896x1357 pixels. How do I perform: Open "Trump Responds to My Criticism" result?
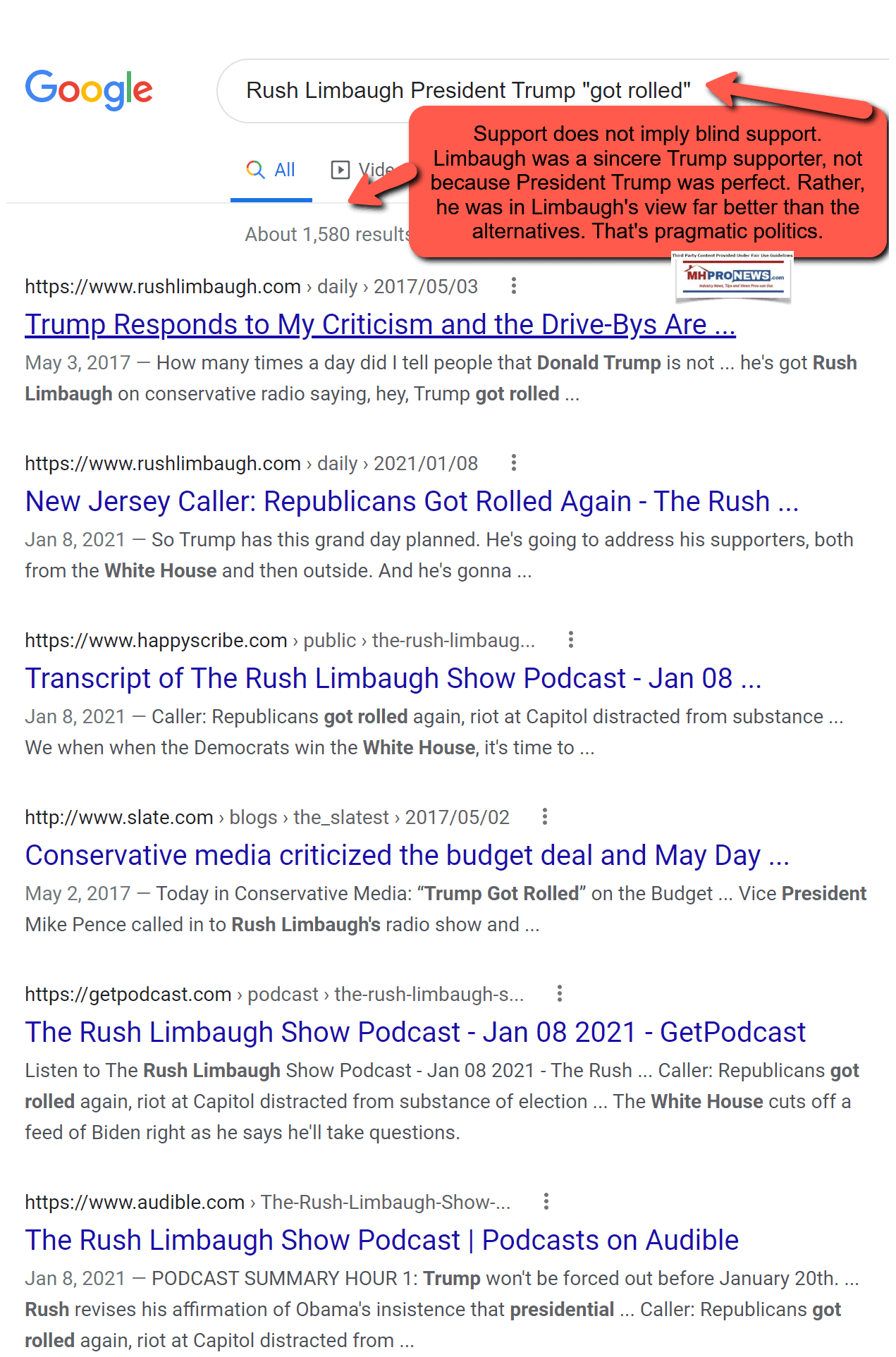pos(380,325)
